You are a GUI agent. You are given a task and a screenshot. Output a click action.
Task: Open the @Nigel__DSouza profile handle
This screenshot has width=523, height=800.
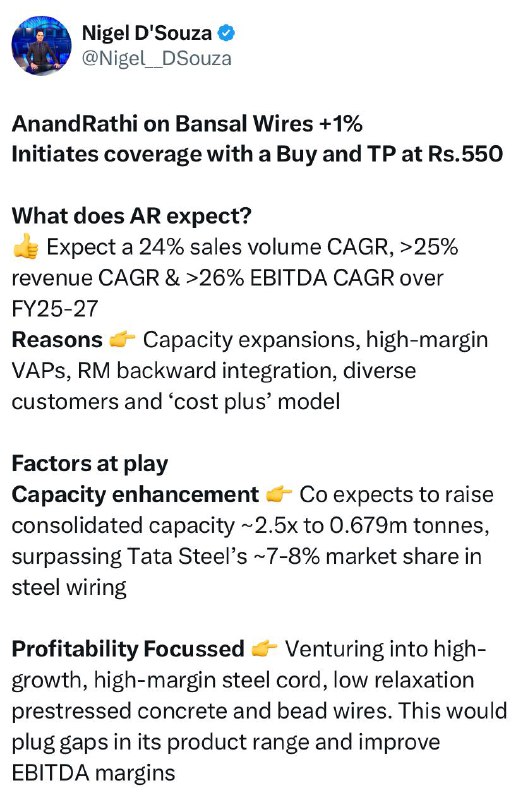[157, 59]
